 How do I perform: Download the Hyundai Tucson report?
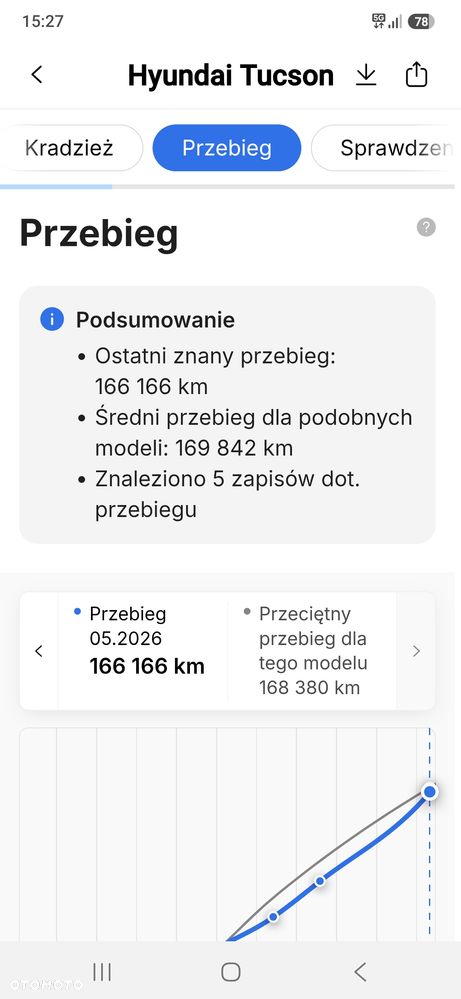365,75
